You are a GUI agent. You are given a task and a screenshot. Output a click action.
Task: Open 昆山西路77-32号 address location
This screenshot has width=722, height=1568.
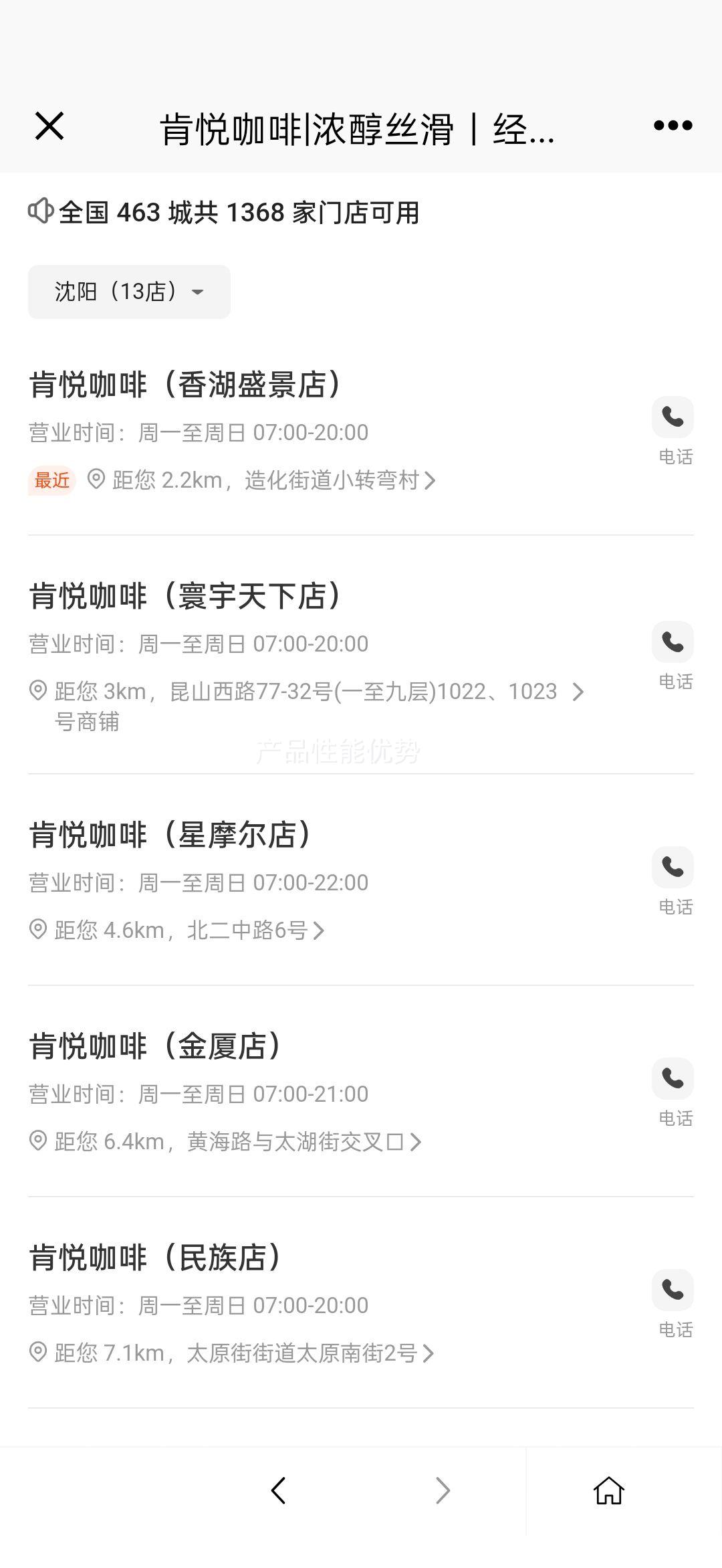pos(307,706)
